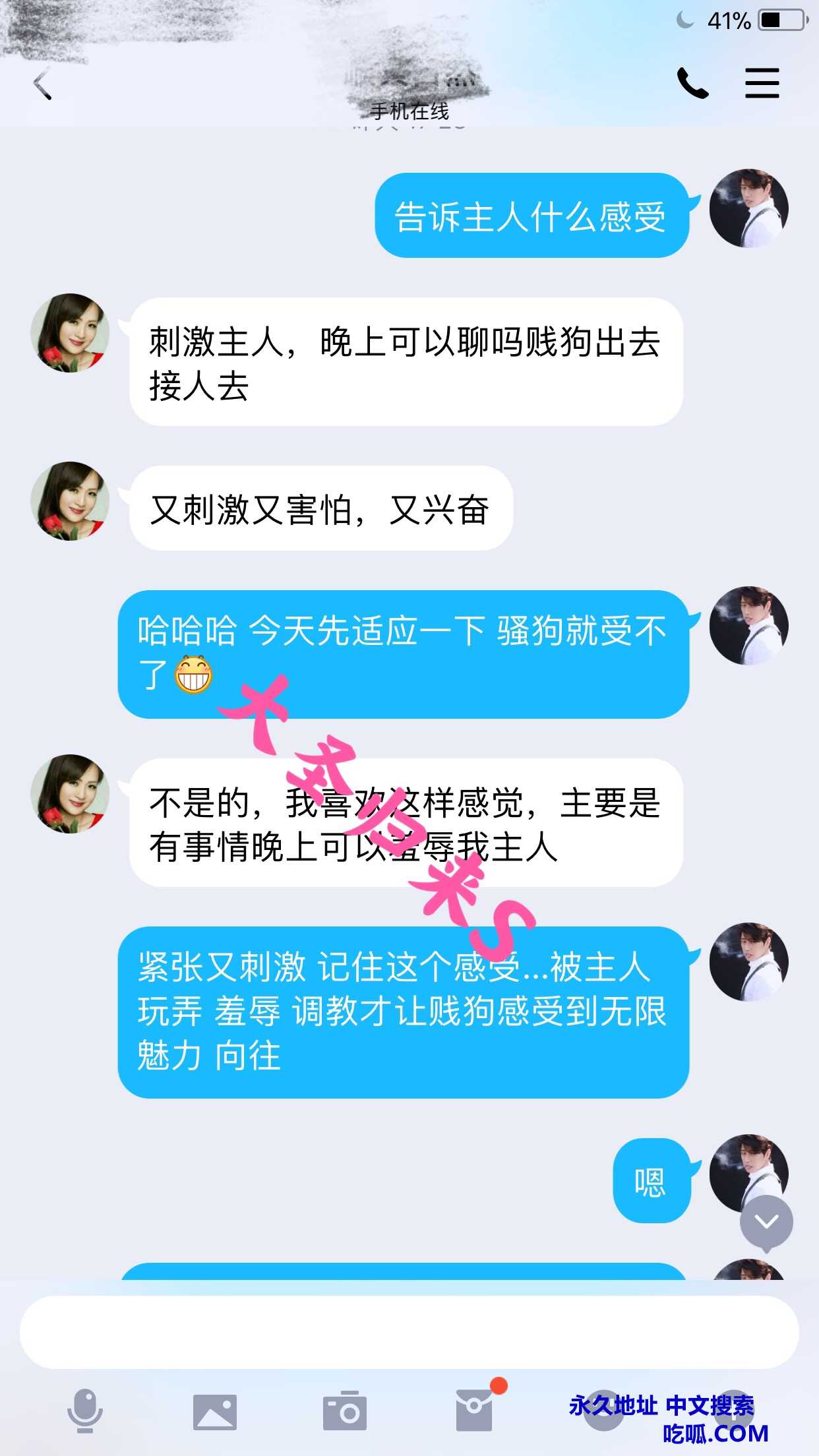
Task: Open own avatar beside 告诉主人什么感受
Action: coord(748,208)
